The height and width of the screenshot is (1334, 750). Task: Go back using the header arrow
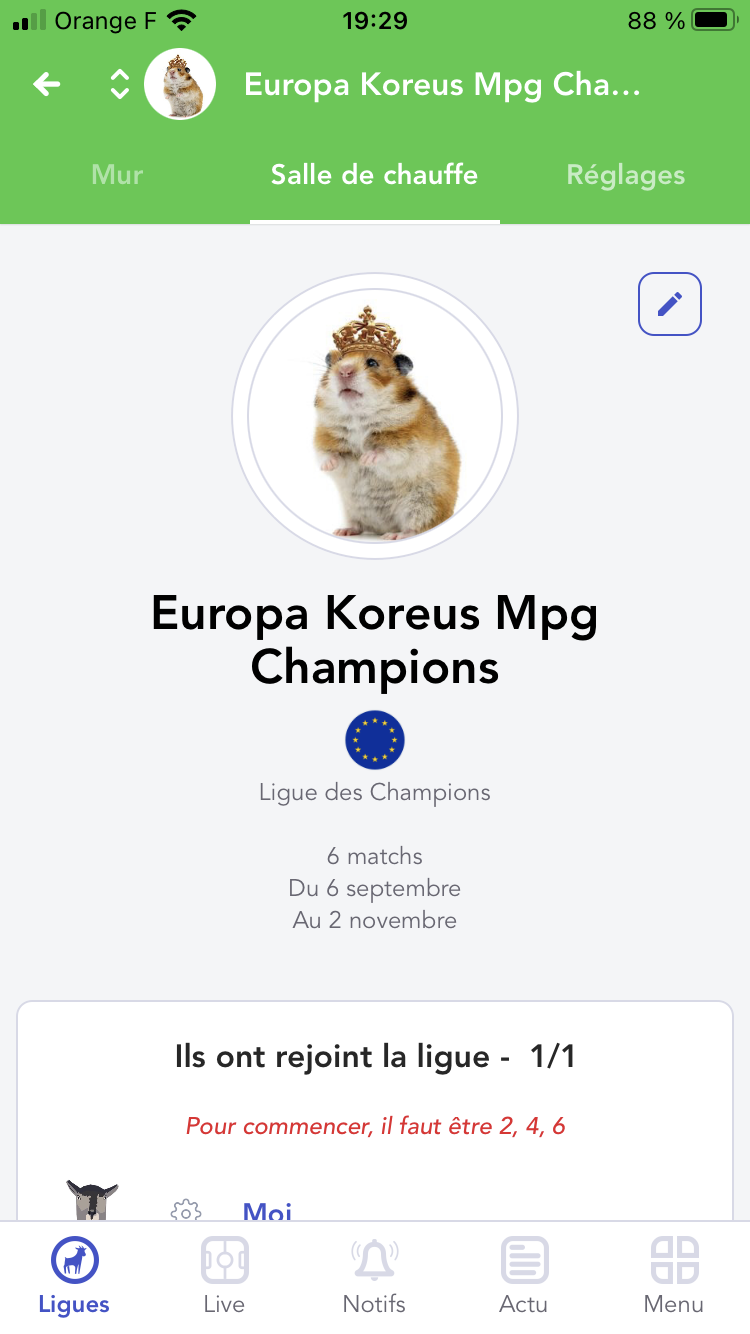click(47, 85)
